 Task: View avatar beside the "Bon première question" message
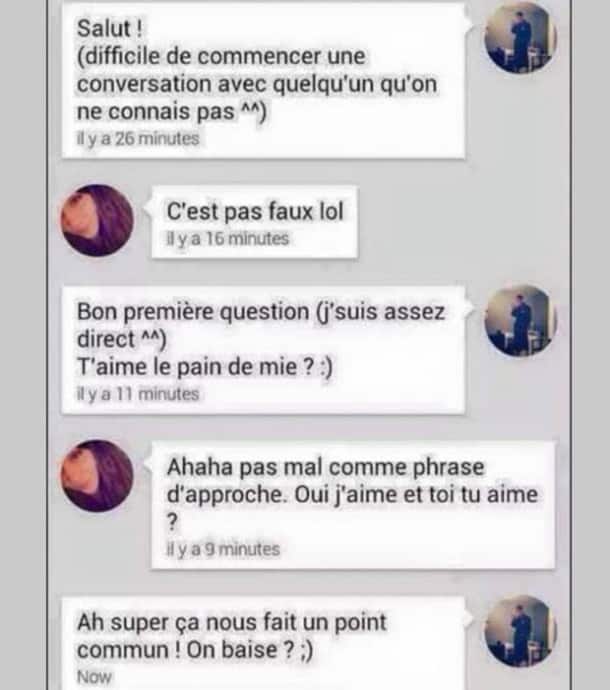pos(520,321)
